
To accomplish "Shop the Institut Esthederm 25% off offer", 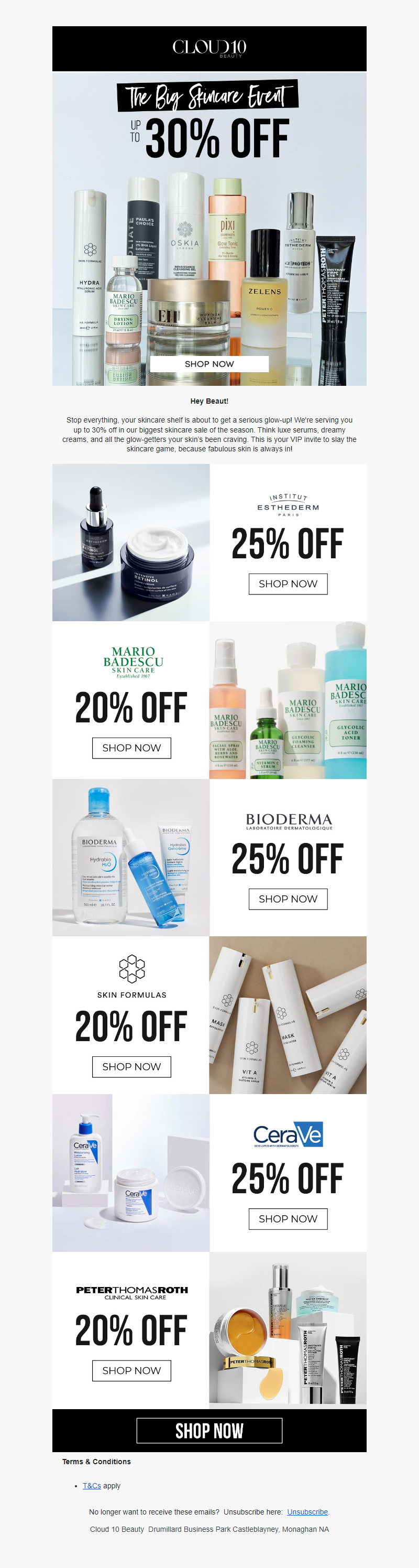I will 288,583.
